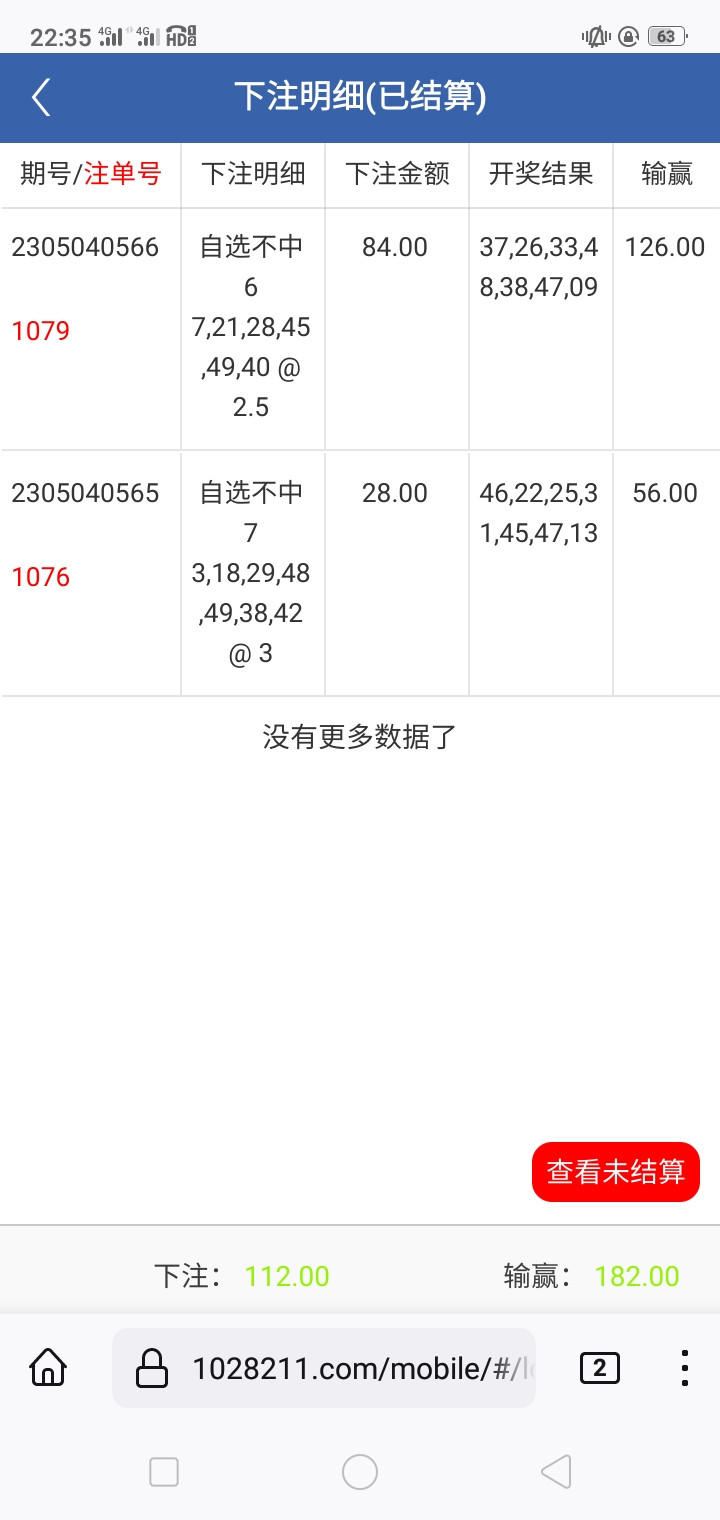
Task: Tap the back arrow in the blue header
Action: (40, 97)
